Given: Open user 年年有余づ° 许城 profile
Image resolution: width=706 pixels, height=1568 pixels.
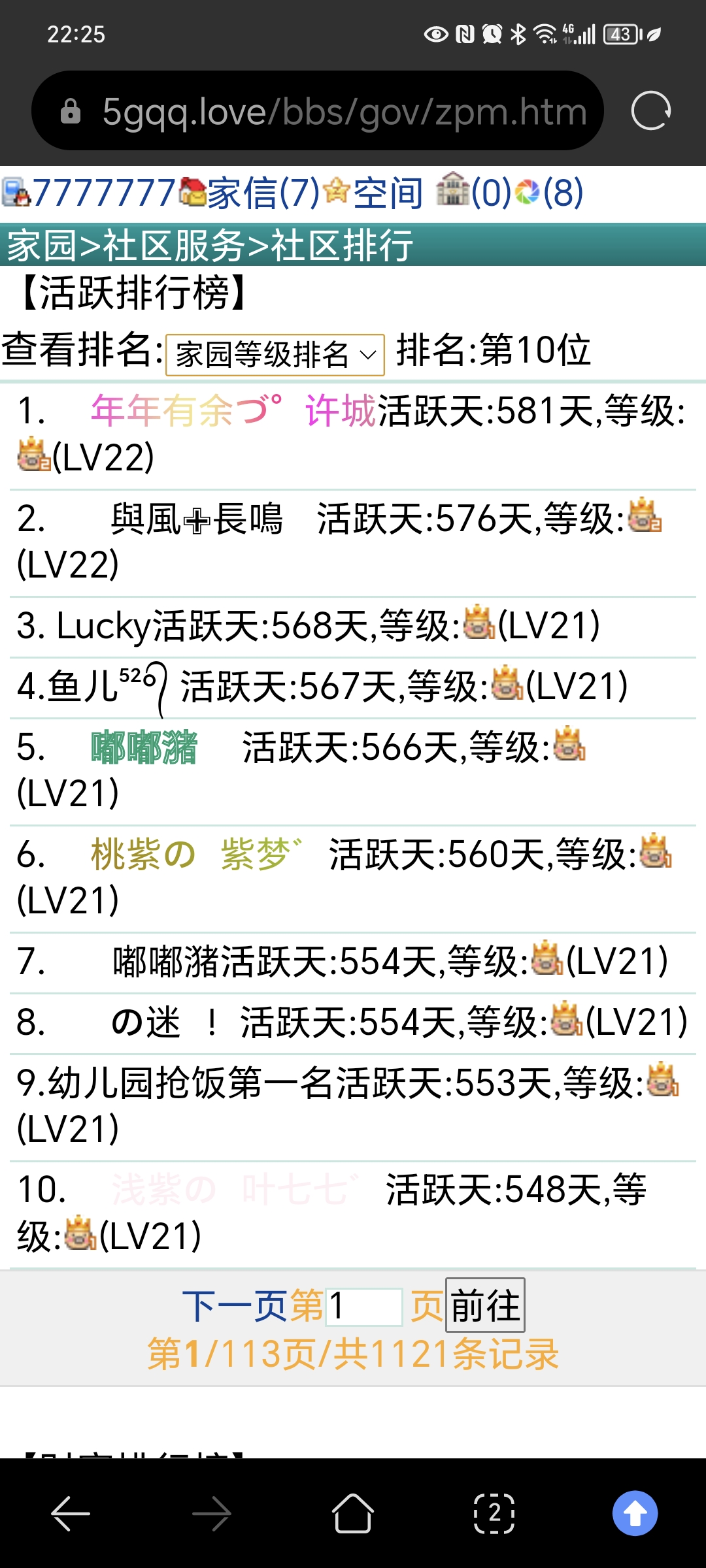Looking at the screenshot, I should (233, 412).
